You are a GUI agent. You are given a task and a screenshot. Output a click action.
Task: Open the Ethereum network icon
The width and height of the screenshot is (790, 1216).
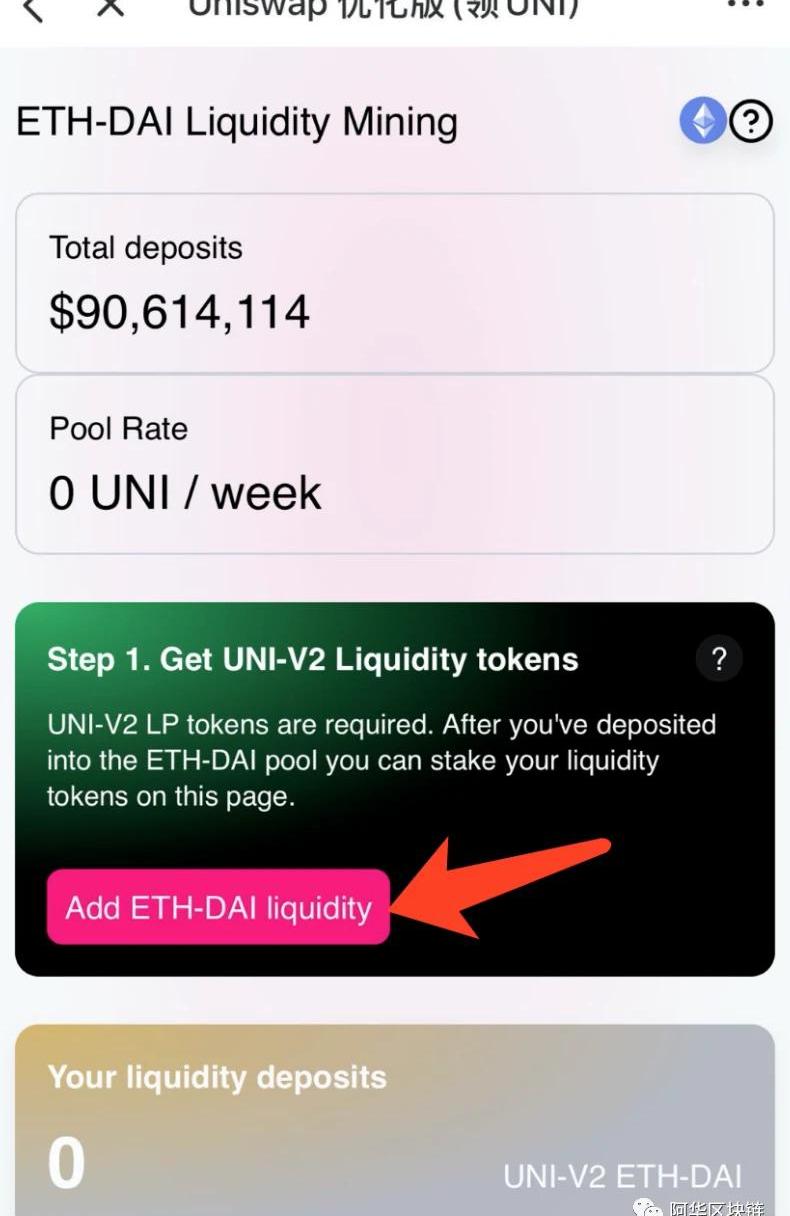click(703, 122)
